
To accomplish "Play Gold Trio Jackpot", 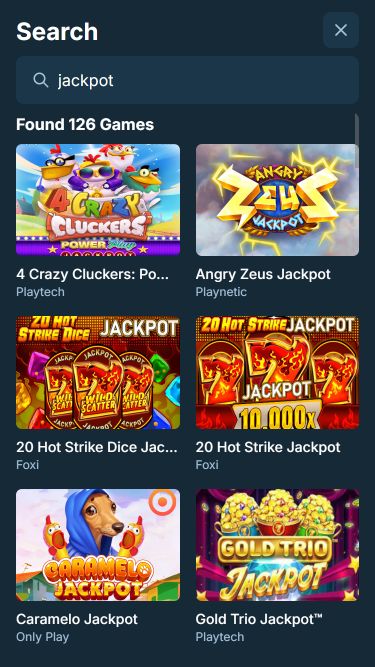I will (x=277, y=545).
